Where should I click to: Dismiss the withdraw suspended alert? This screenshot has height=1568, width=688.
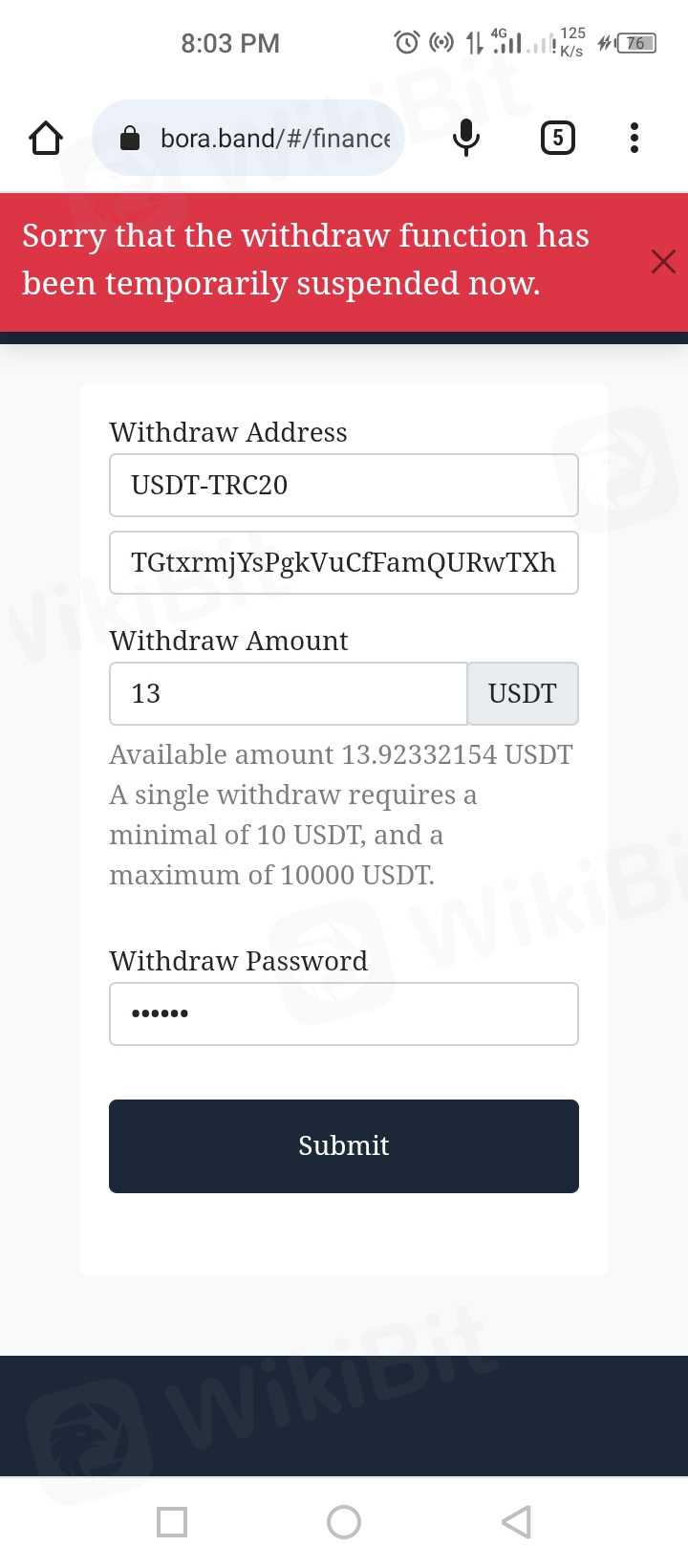click(663, 261)
